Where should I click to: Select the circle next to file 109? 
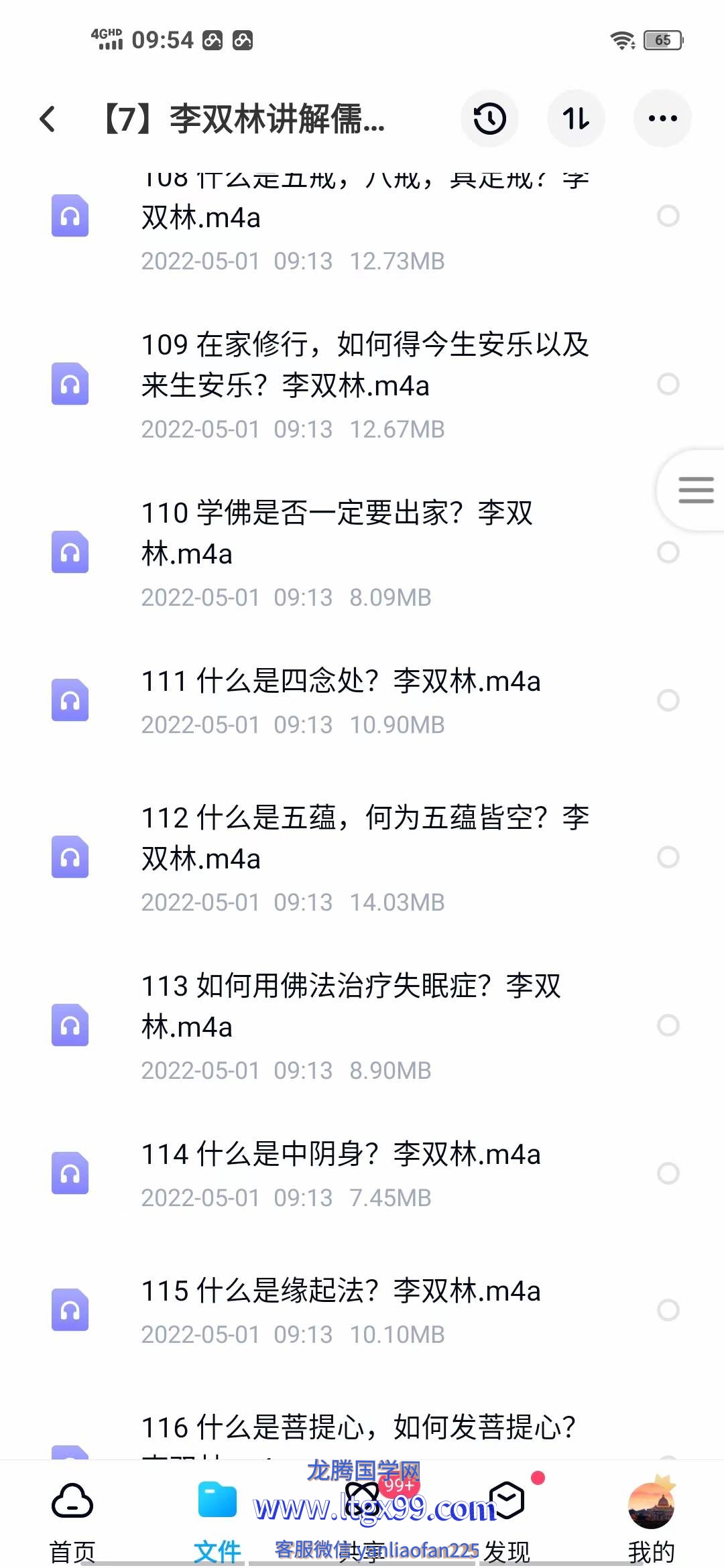pos(668,384)
